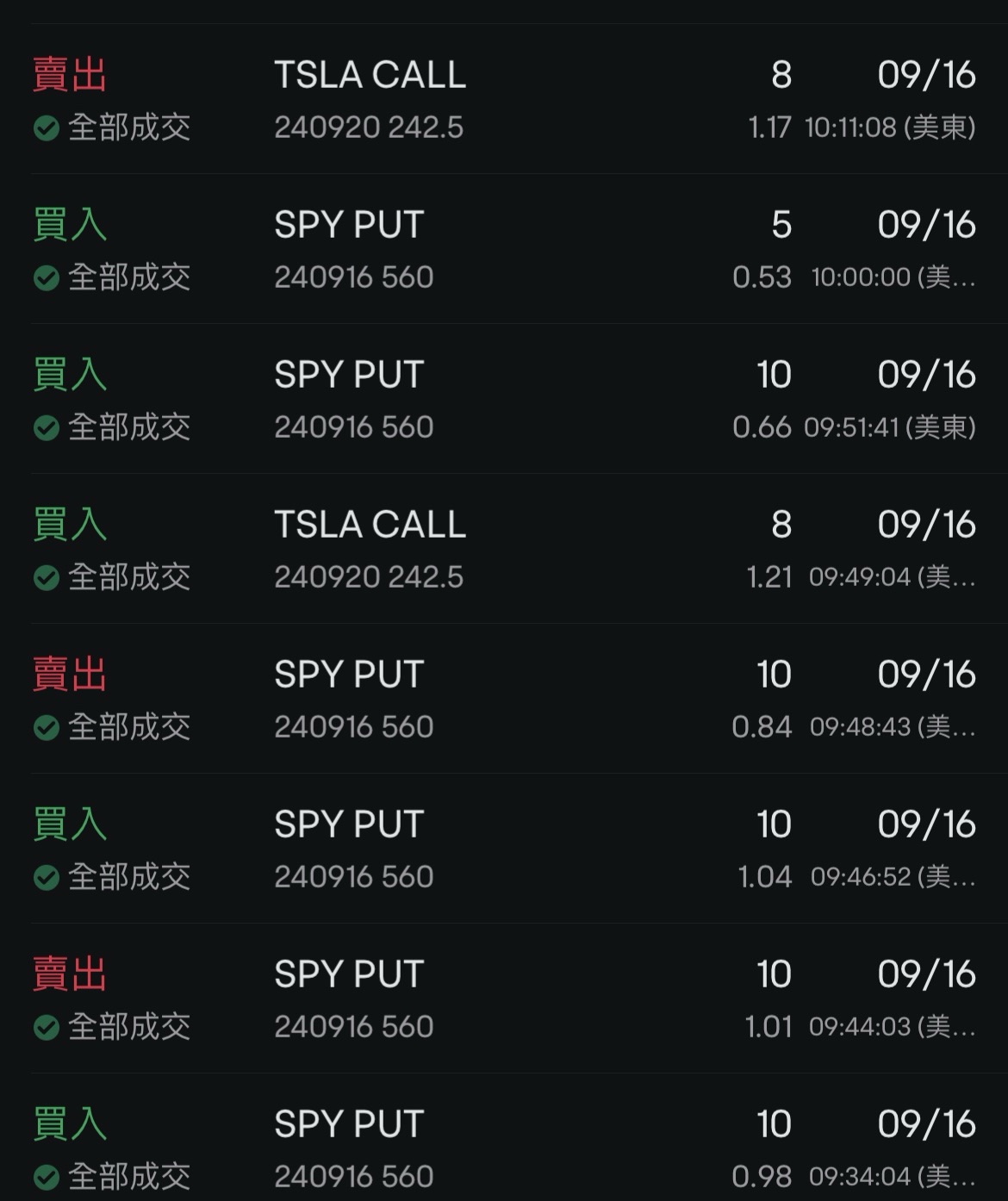Open the SPY PUT sell order at 09:48:43
Viewport: 1008px width, 1201px height.
504,699
